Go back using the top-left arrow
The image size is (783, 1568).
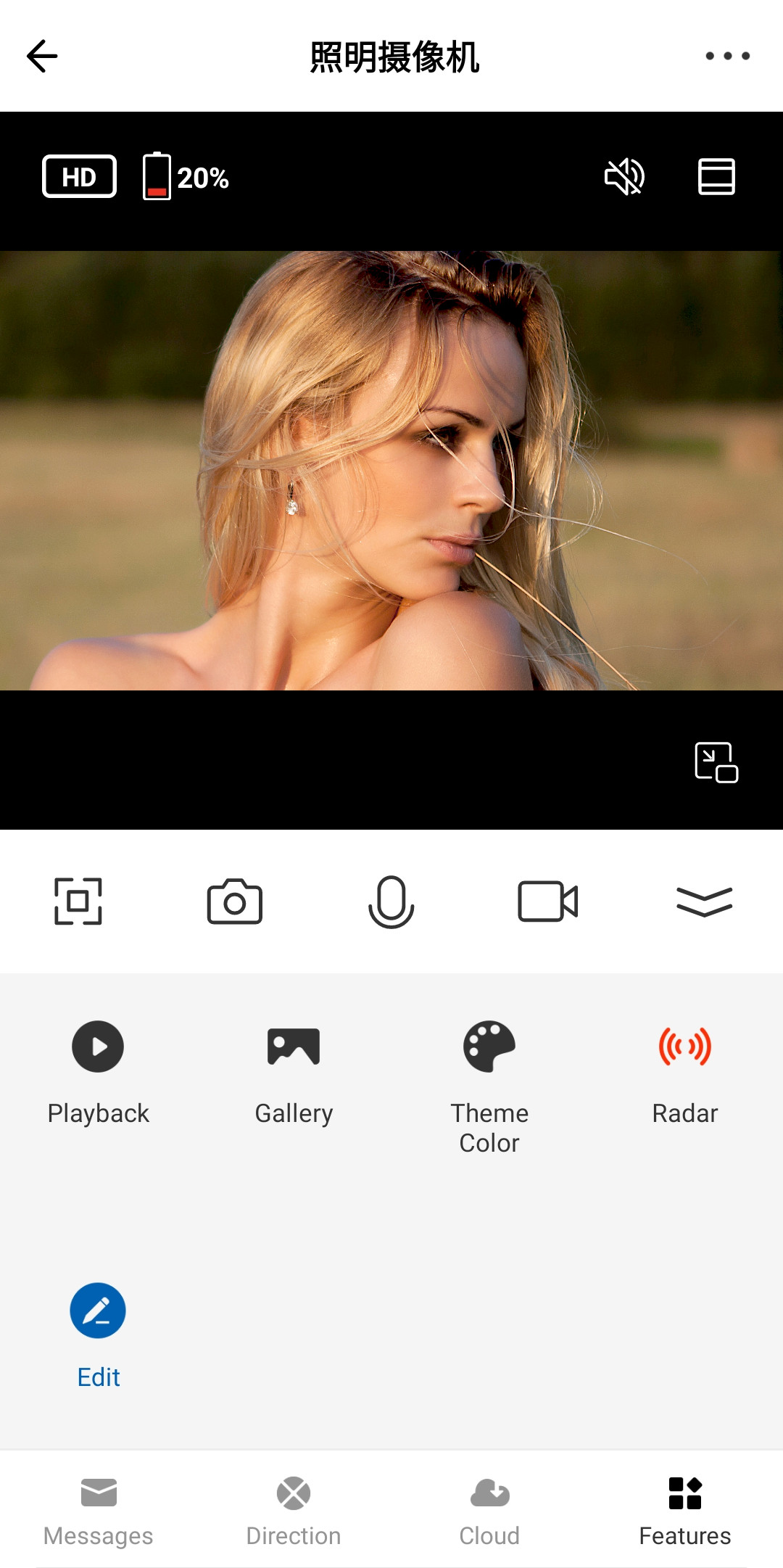[x=42, y=57]
